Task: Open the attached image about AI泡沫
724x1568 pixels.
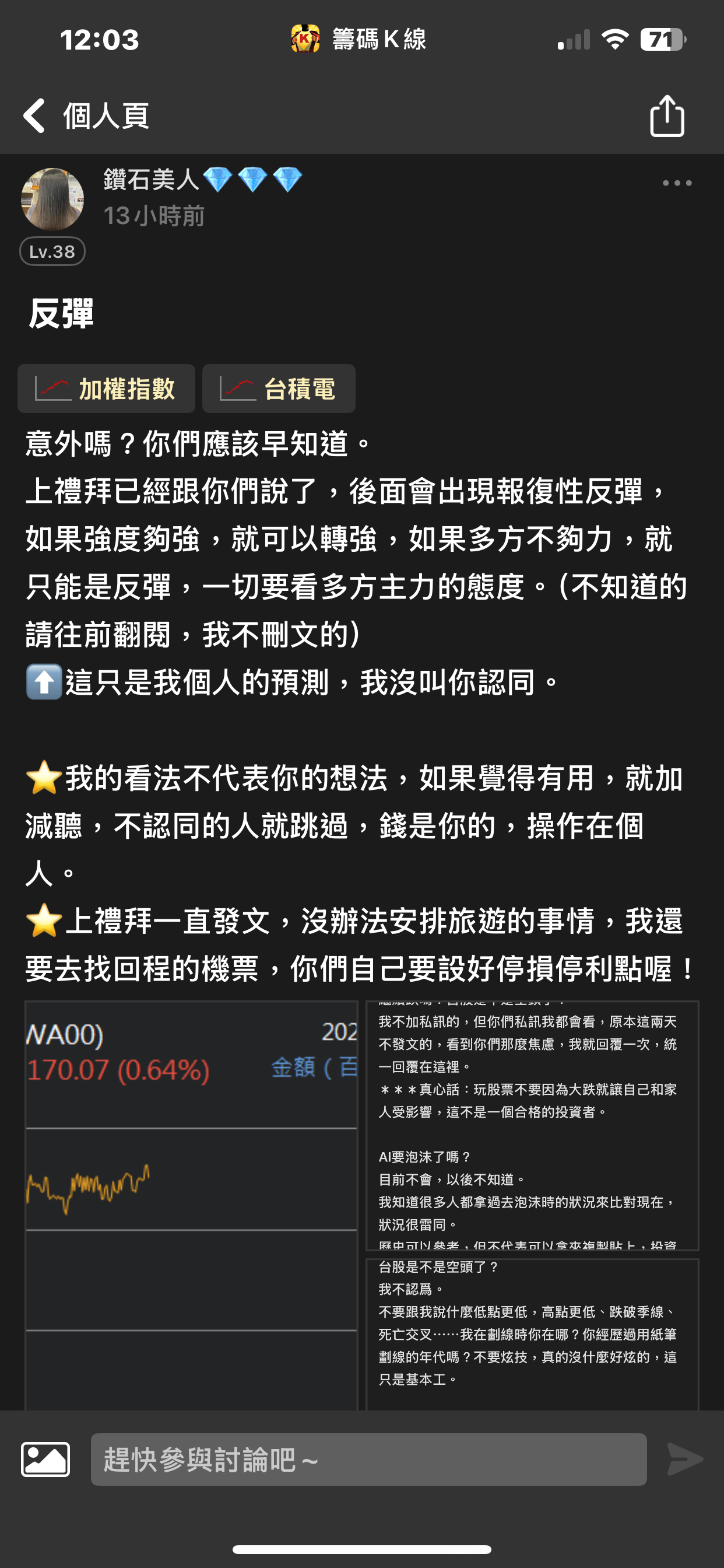Action: (x=532, y=1125)
